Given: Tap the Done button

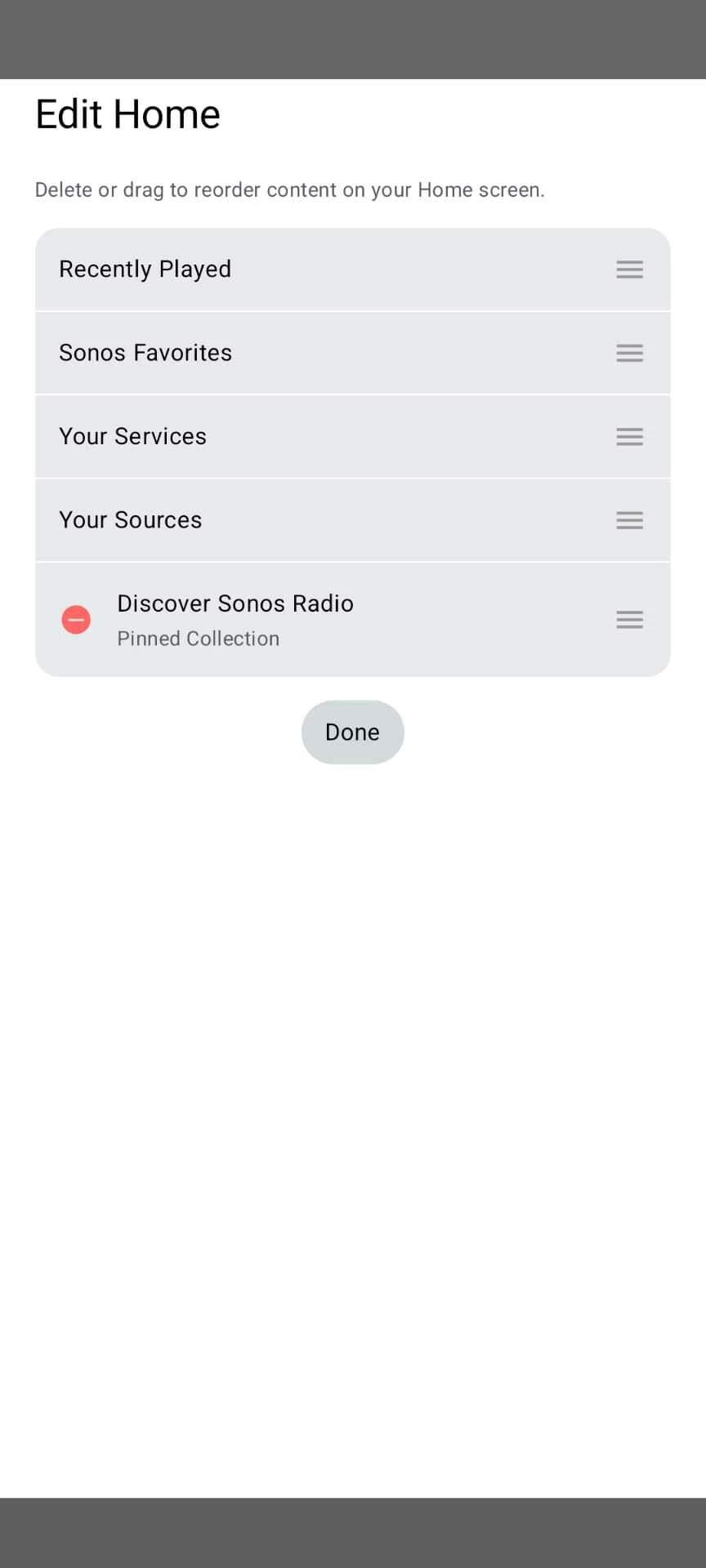Looking at the screenshot, I should (352, 732).
